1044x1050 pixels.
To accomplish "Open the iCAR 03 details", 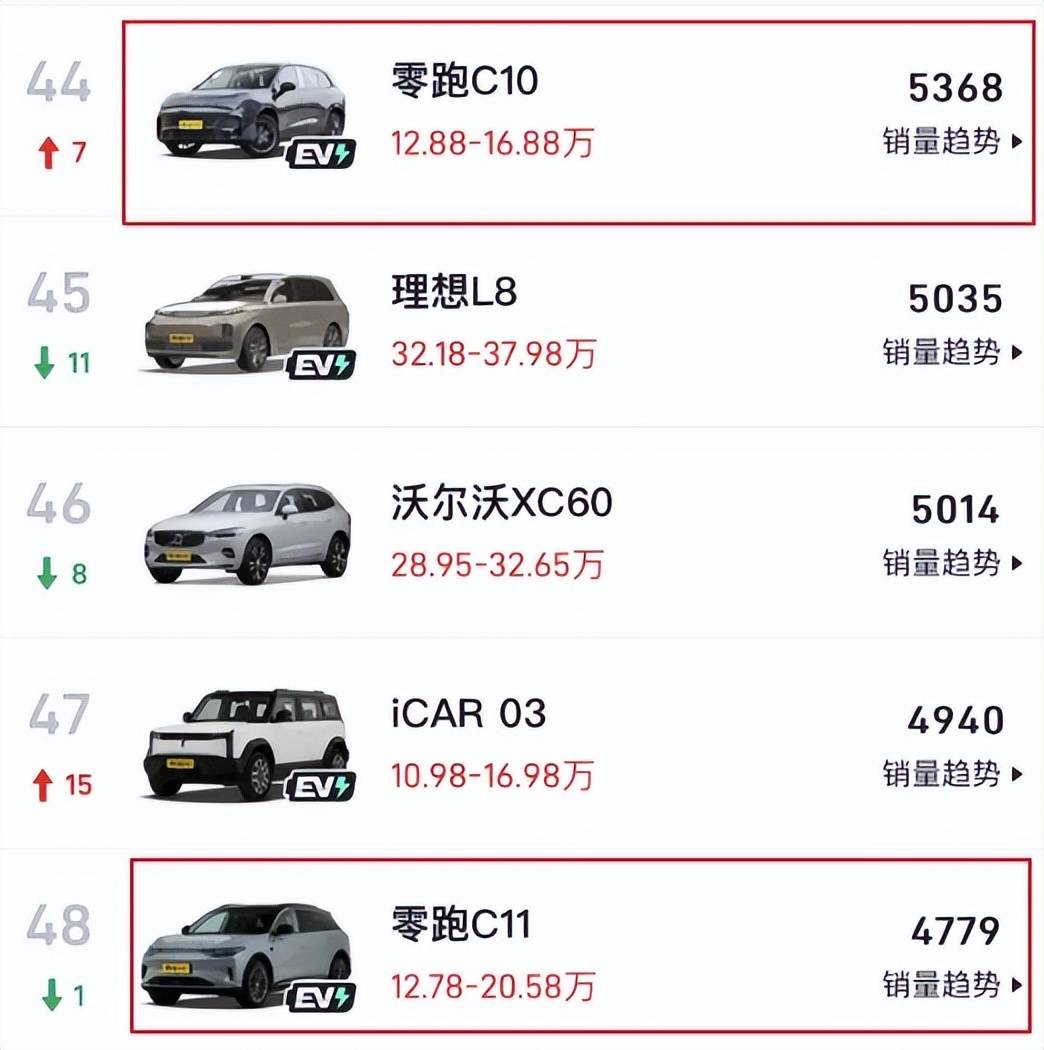I will click(x=468, y=714).
